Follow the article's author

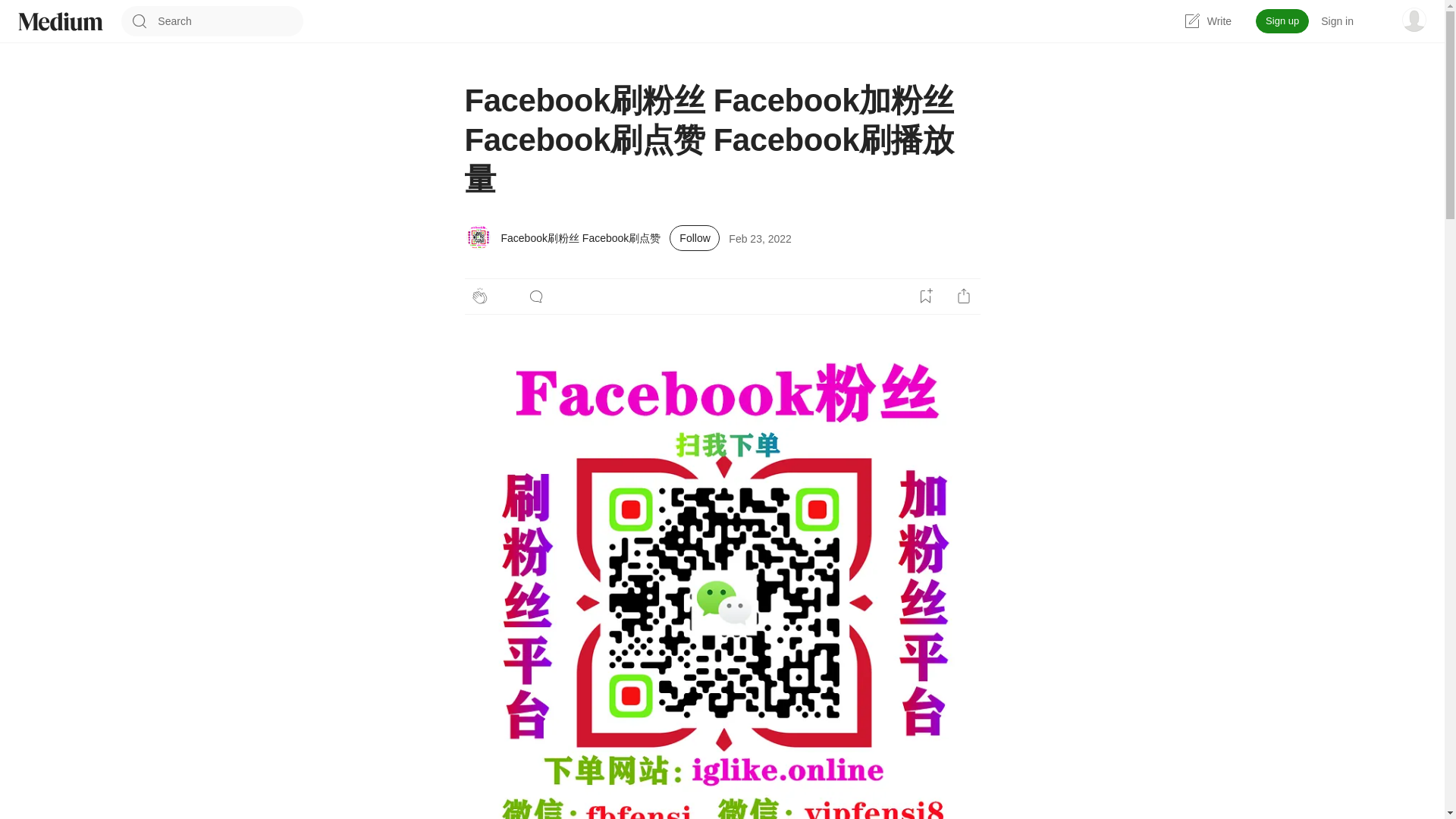694,238
